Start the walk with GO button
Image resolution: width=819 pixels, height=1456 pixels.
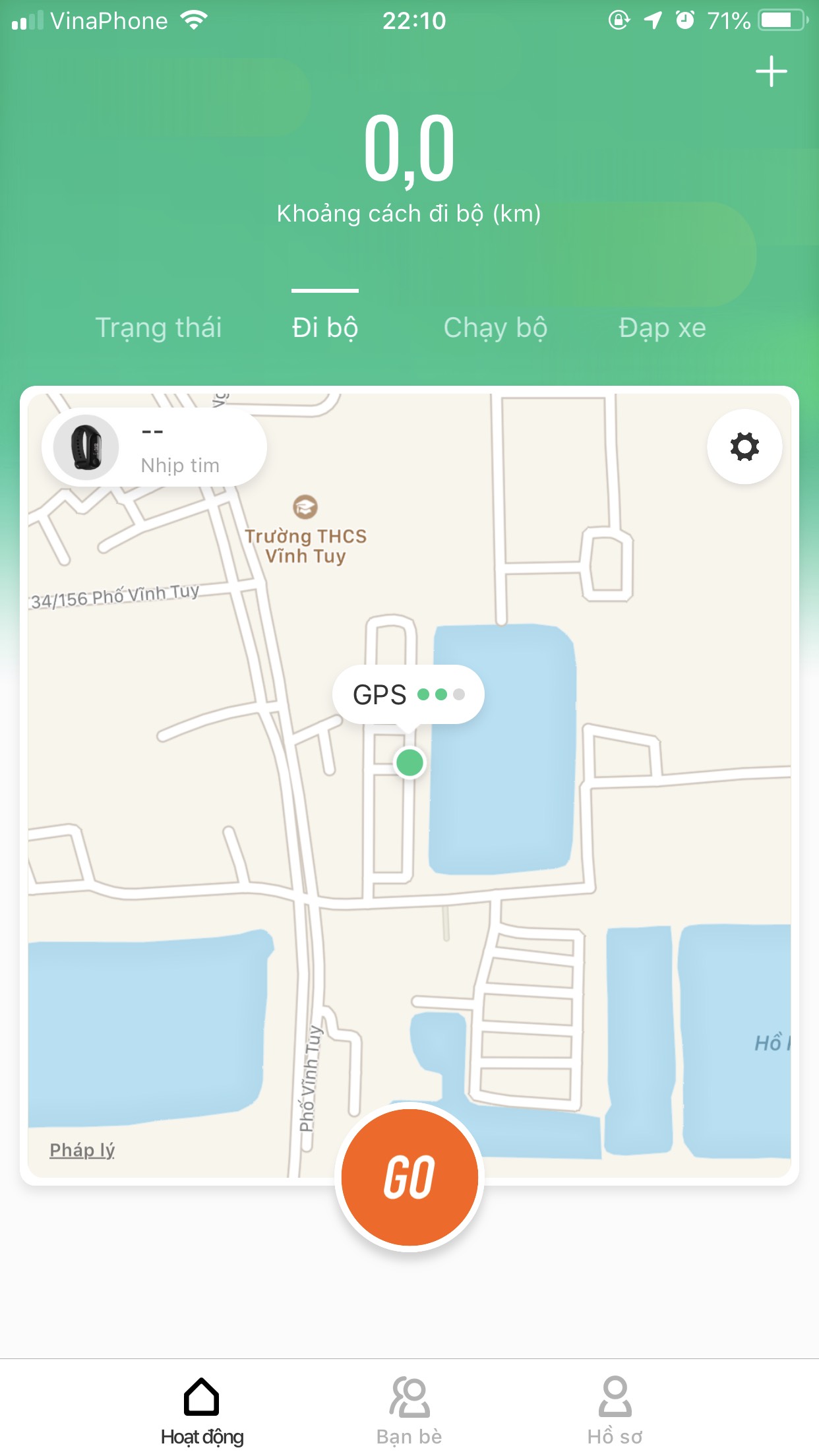tap(409, 1177)
